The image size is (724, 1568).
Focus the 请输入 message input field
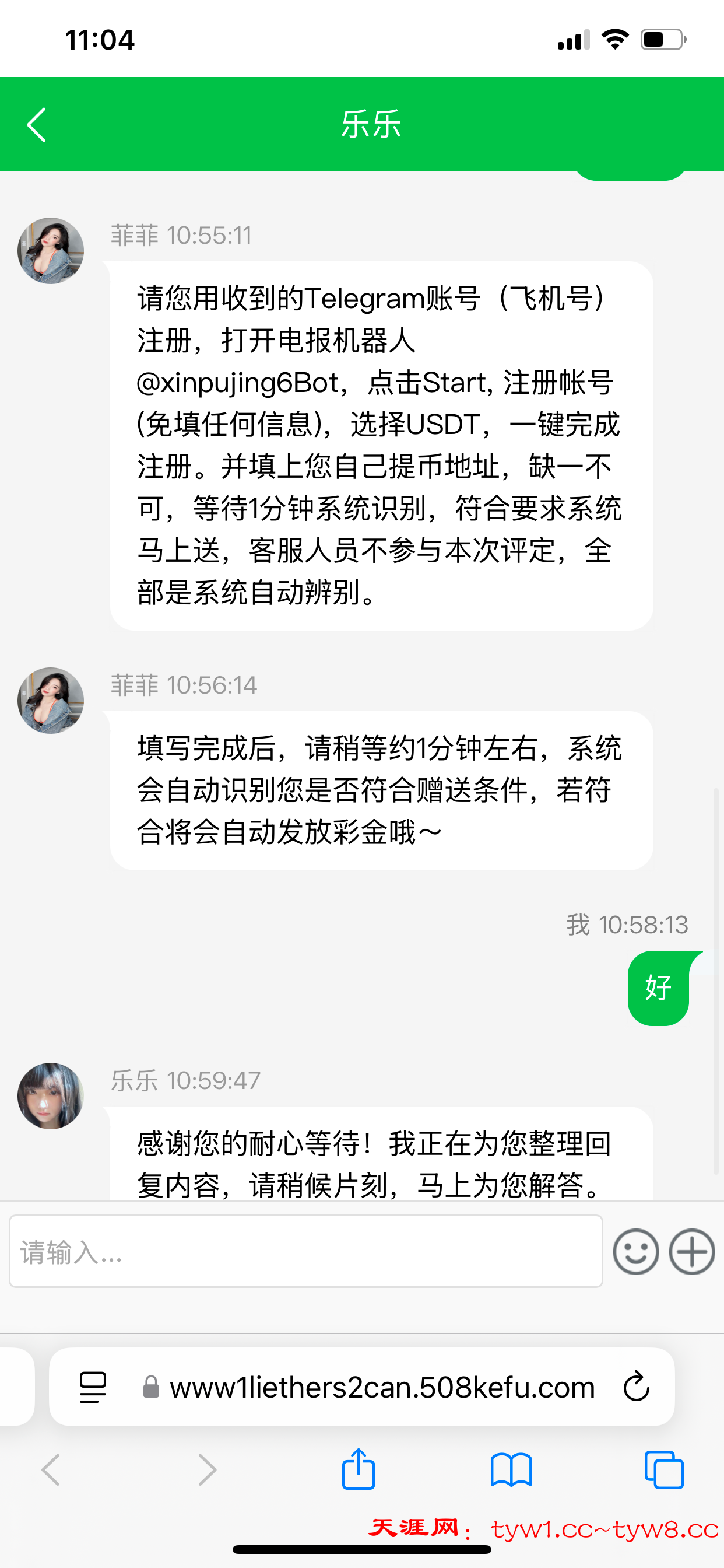[x=305, y=1251]
